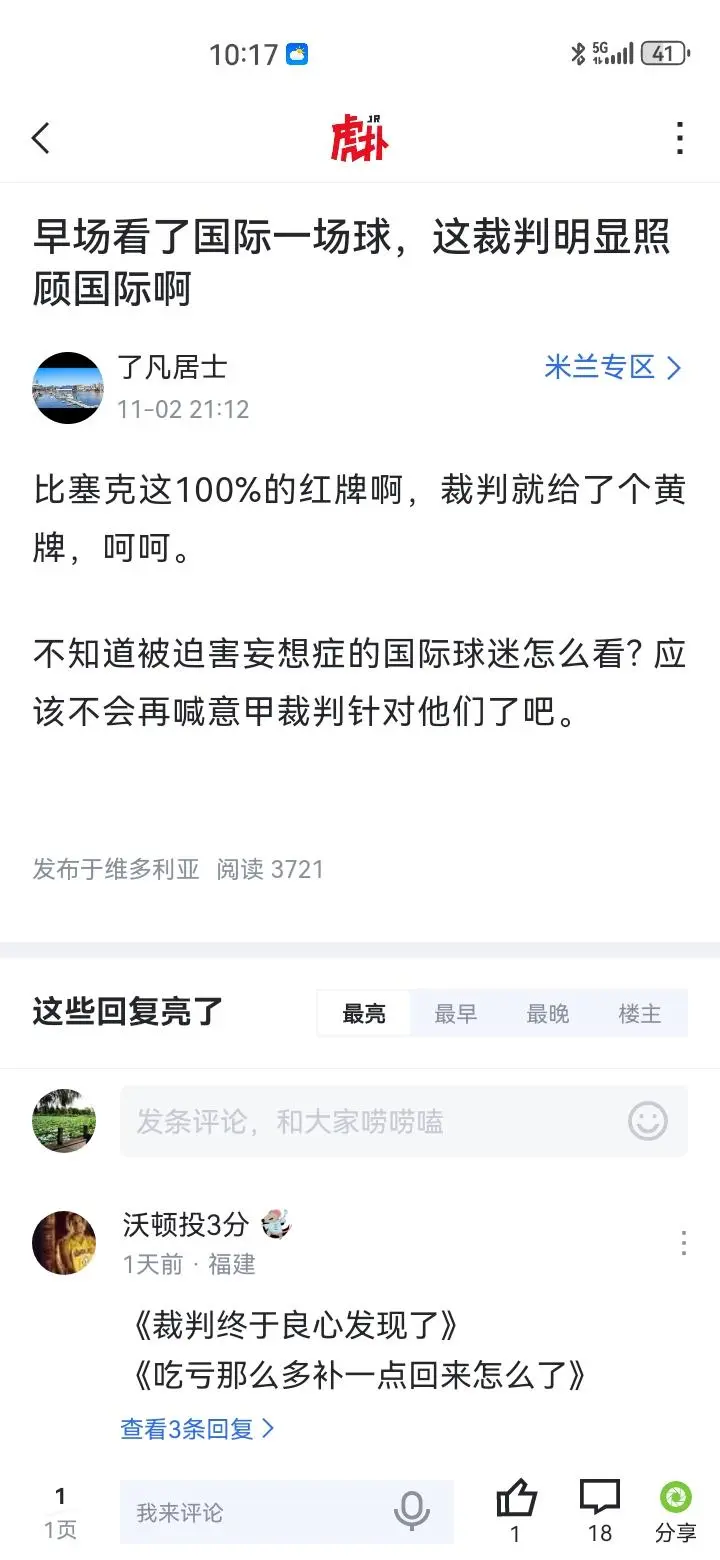Expand 查看3条回复 under the comment
This screenshot has height=1560, width=720.
(197, 1429)
